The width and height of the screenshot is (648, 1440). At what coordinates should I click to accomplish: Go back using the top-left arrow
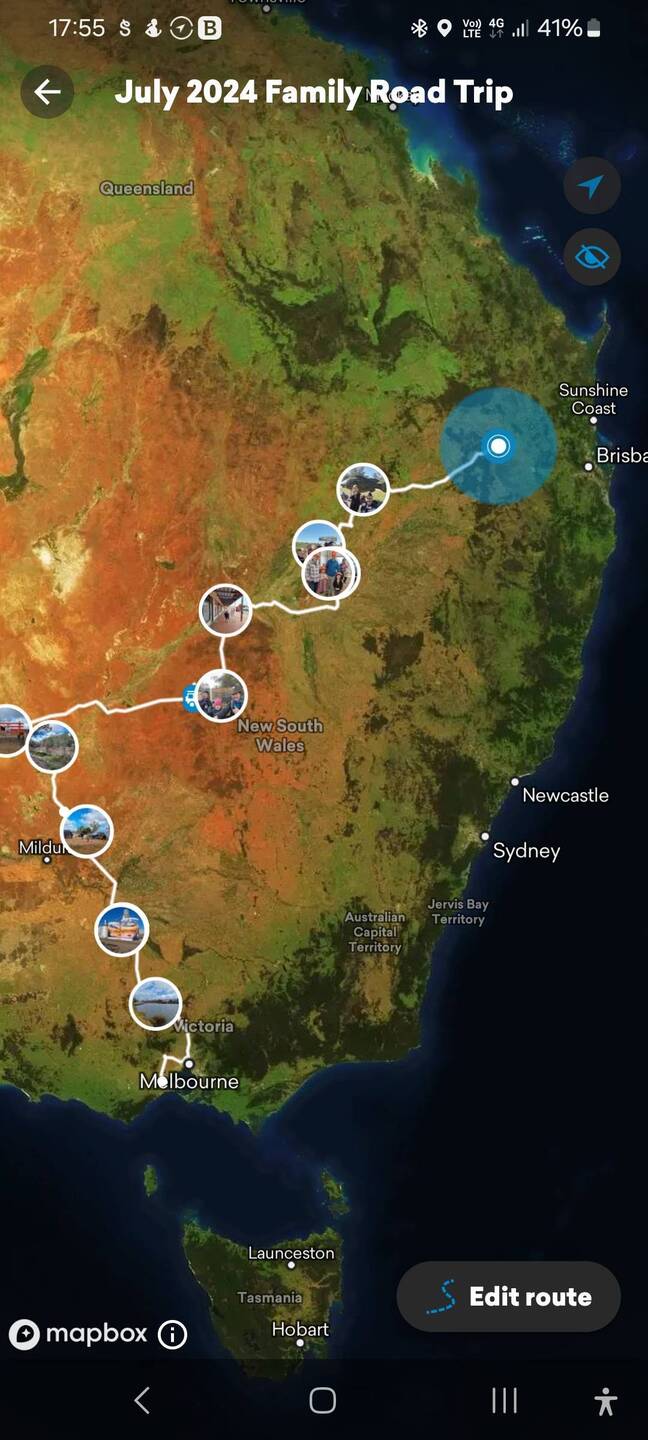point(47,92)
